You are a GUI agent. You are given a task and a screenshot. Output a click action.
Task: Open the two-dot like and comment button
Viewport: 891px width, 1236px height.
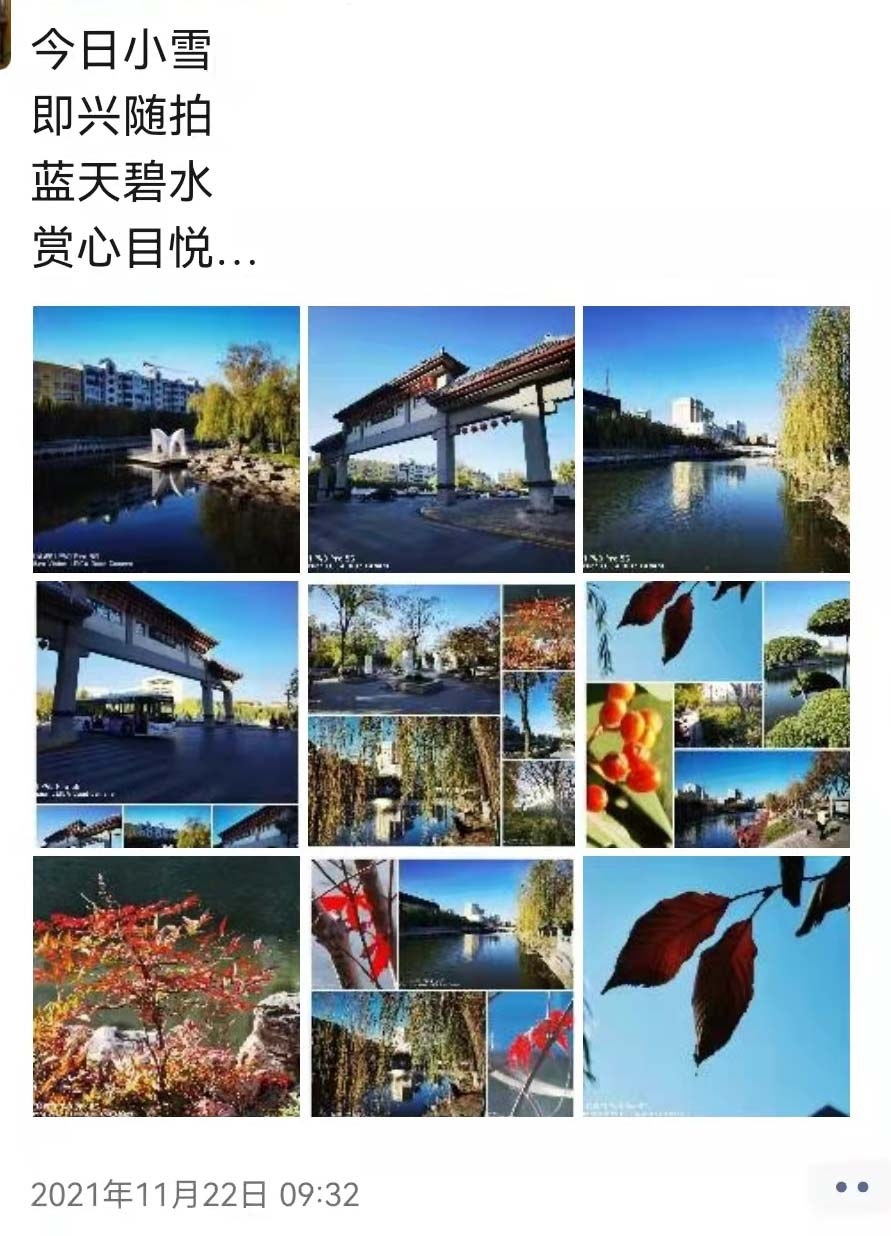851,1187
